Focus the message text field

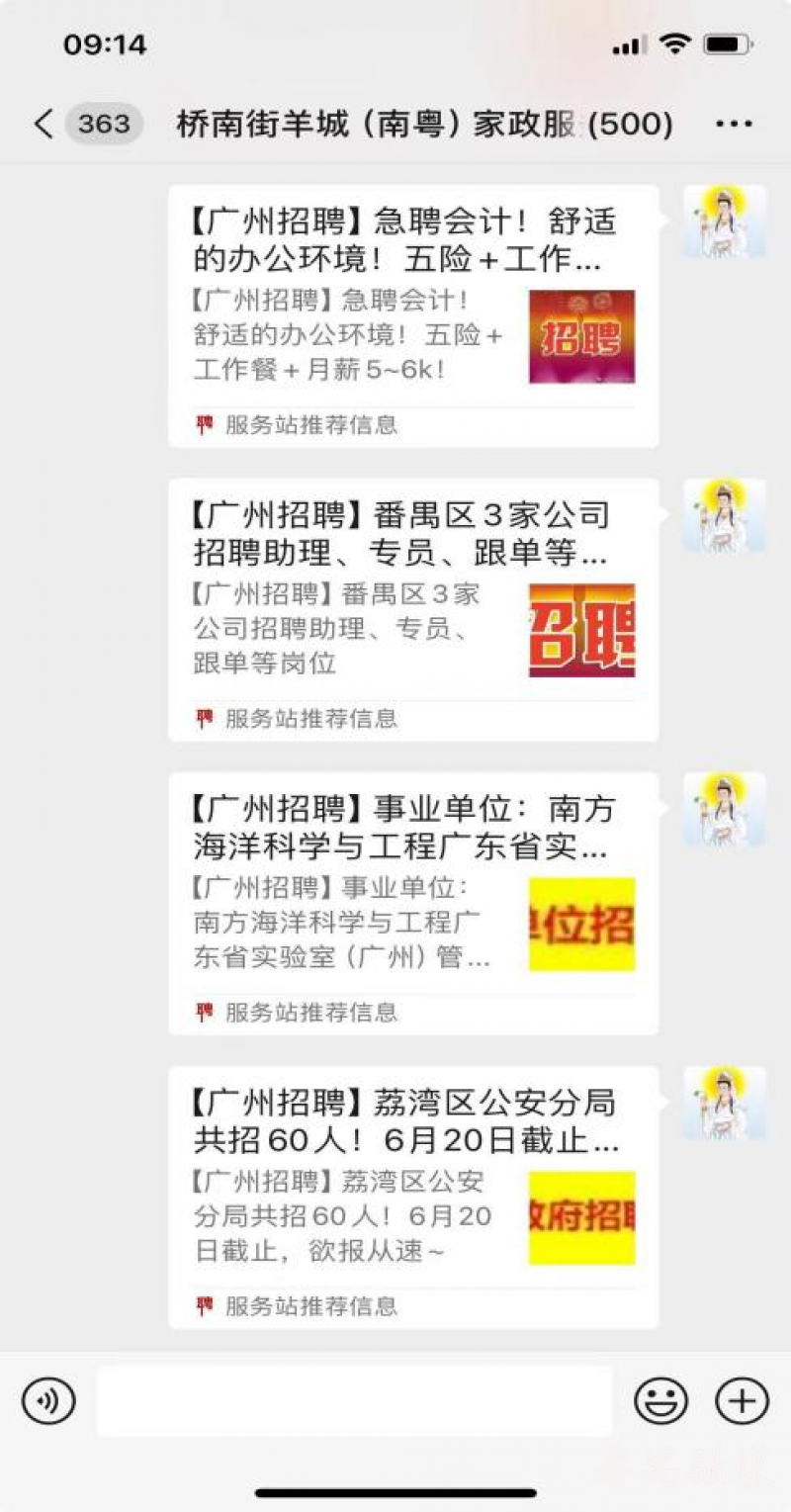pos(354,1401)
